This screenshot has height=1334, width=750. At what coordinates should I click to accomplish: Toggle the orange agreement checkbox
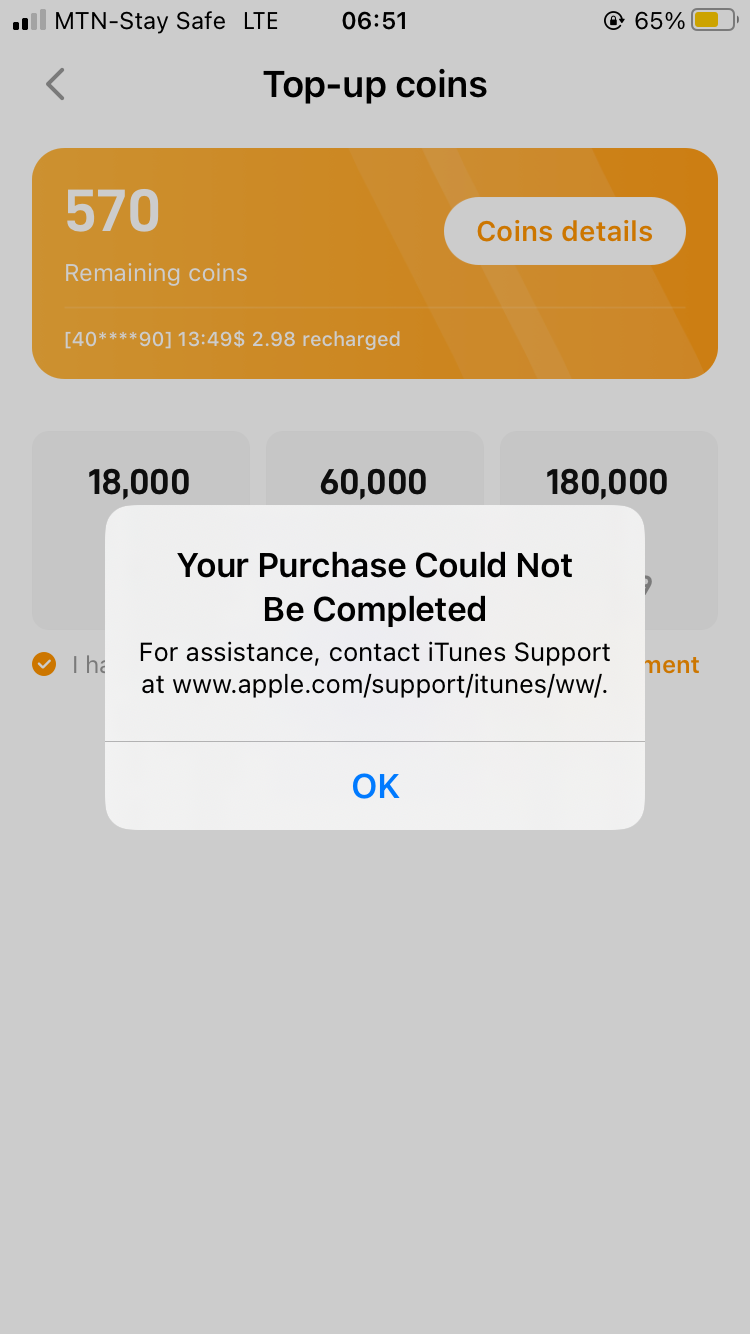click(x=44, y=664)
